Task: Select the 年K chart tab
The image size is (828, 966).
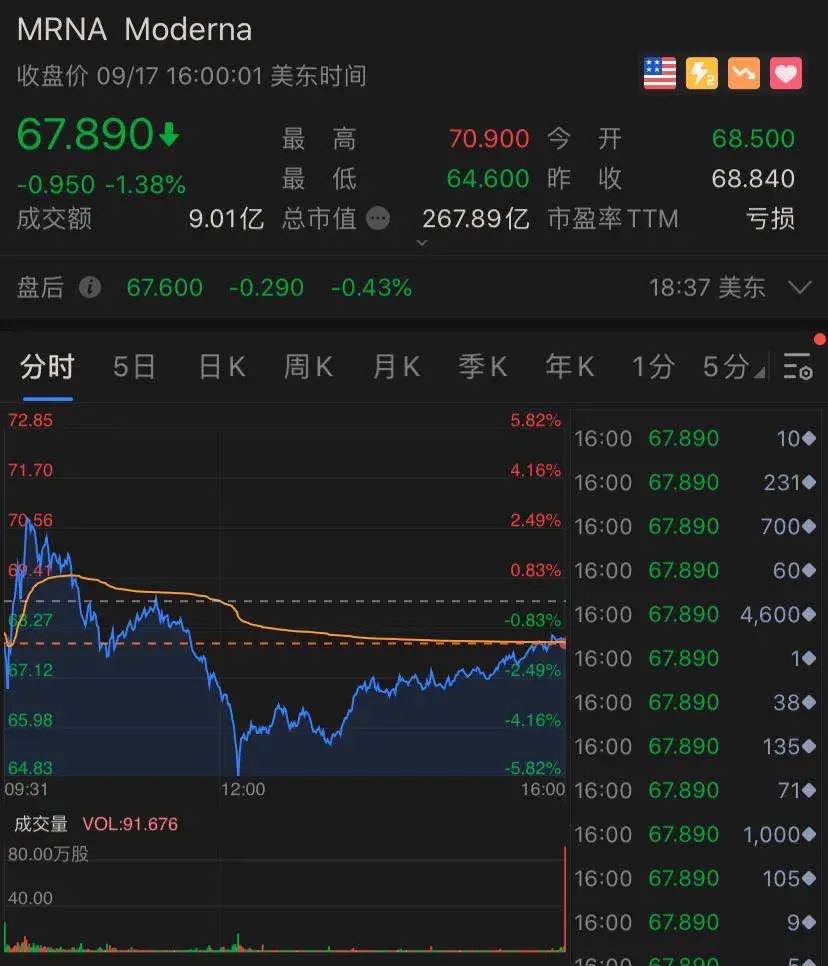Action: [x=570, y=367]
